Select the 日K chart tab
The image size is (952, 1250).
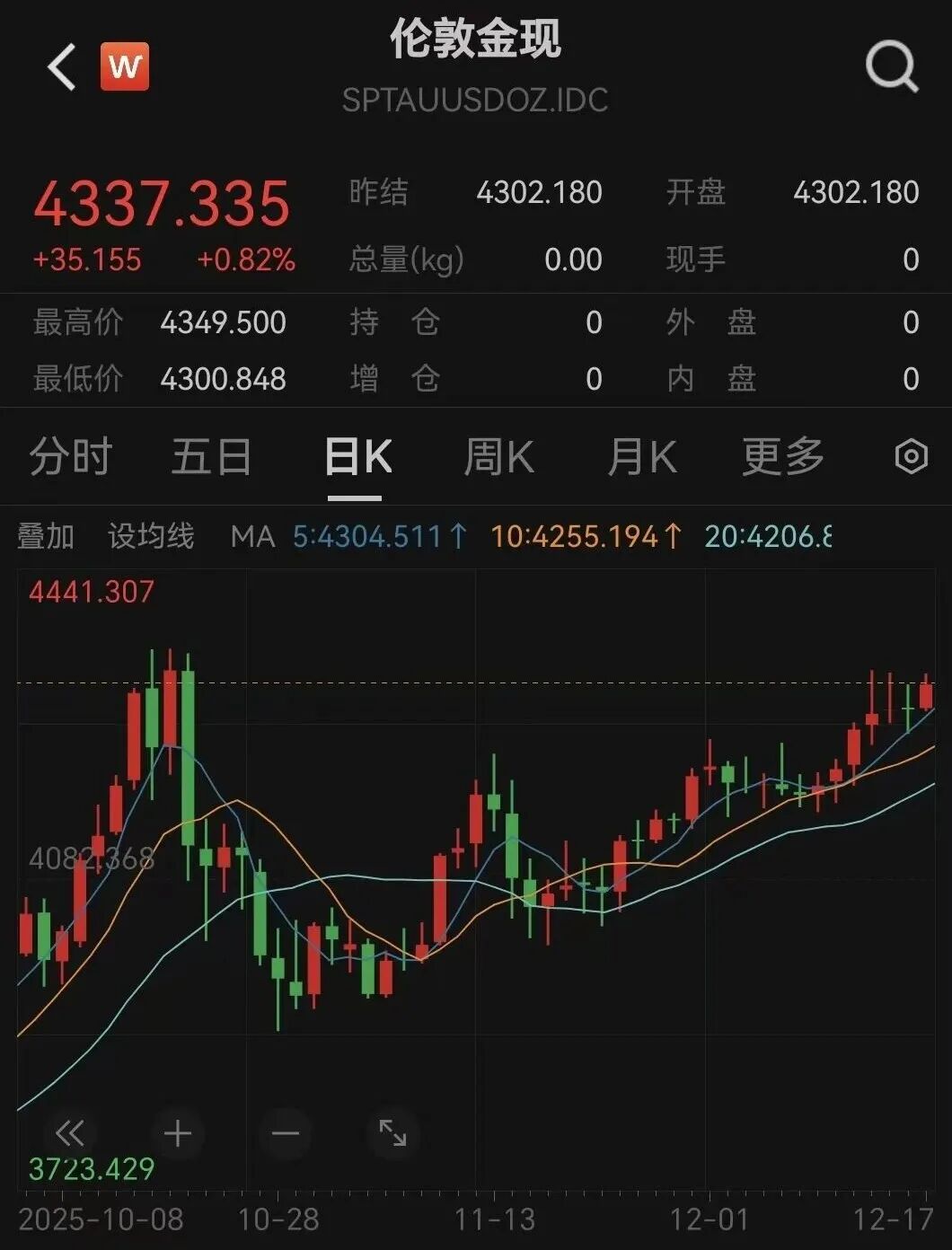(x=357, y=457)
